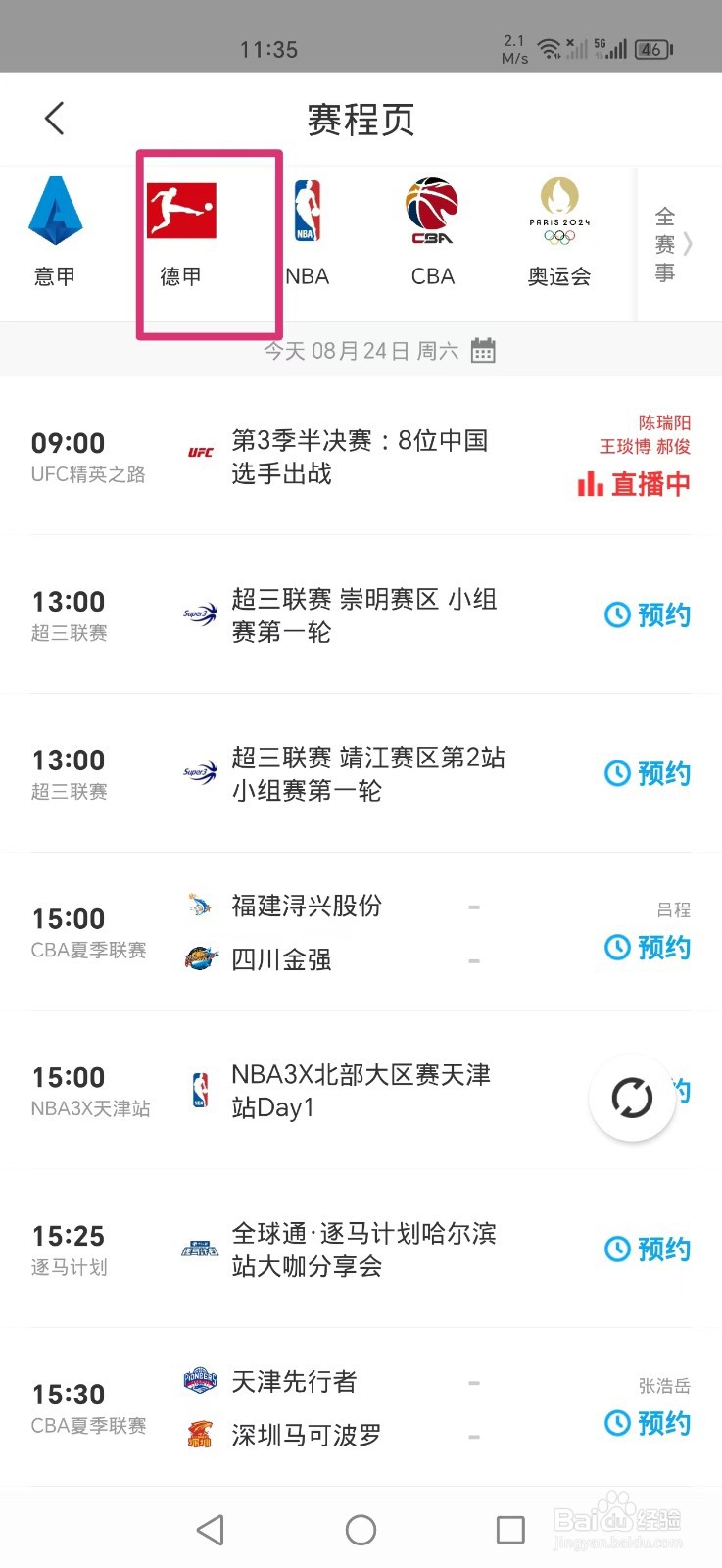Expand 全赛事 to view all events

pyautogui.click(x=674, y=244)
